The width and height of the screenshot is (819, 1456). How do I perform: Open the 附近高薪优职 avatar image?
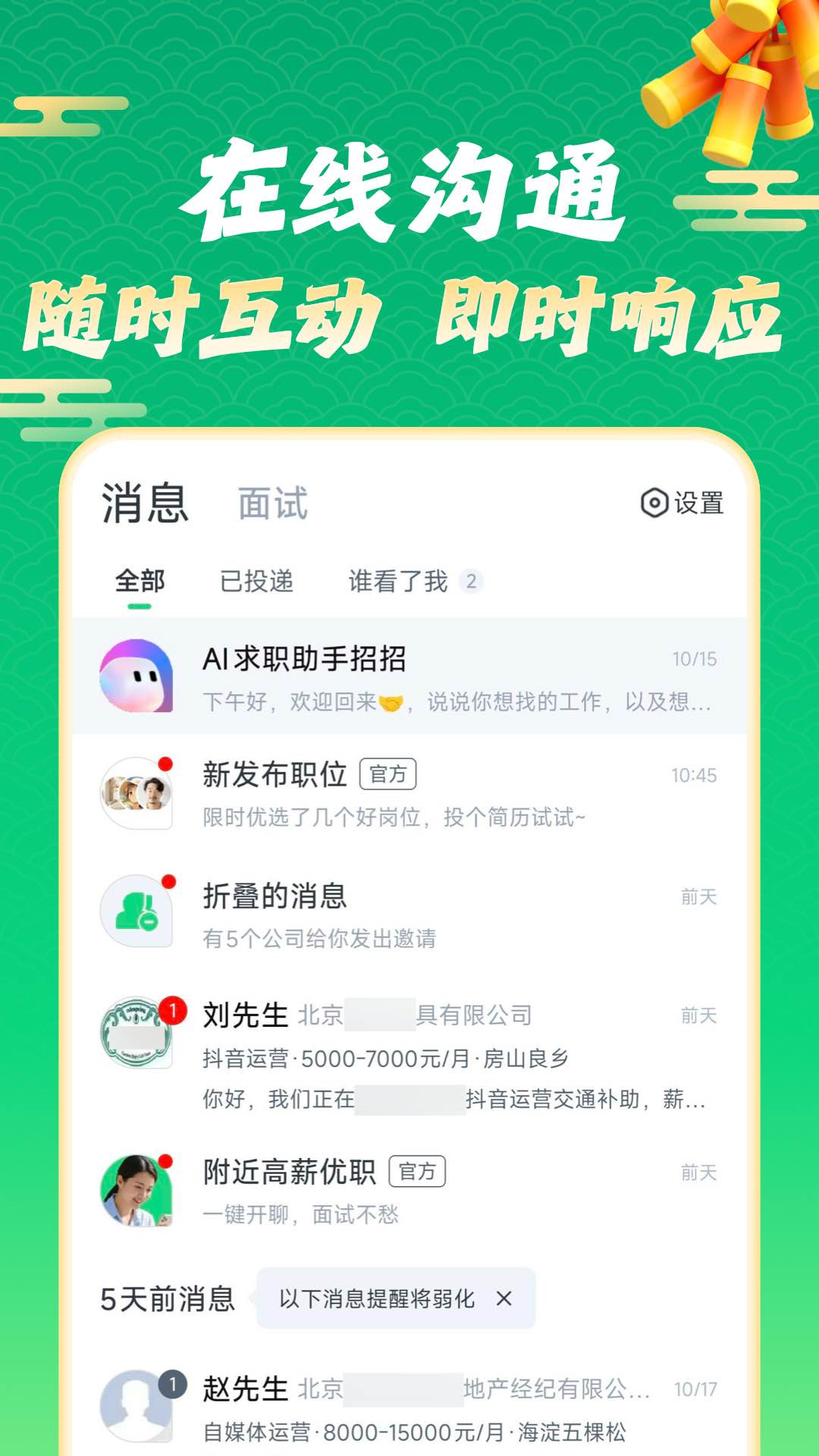click(138, 1187)
